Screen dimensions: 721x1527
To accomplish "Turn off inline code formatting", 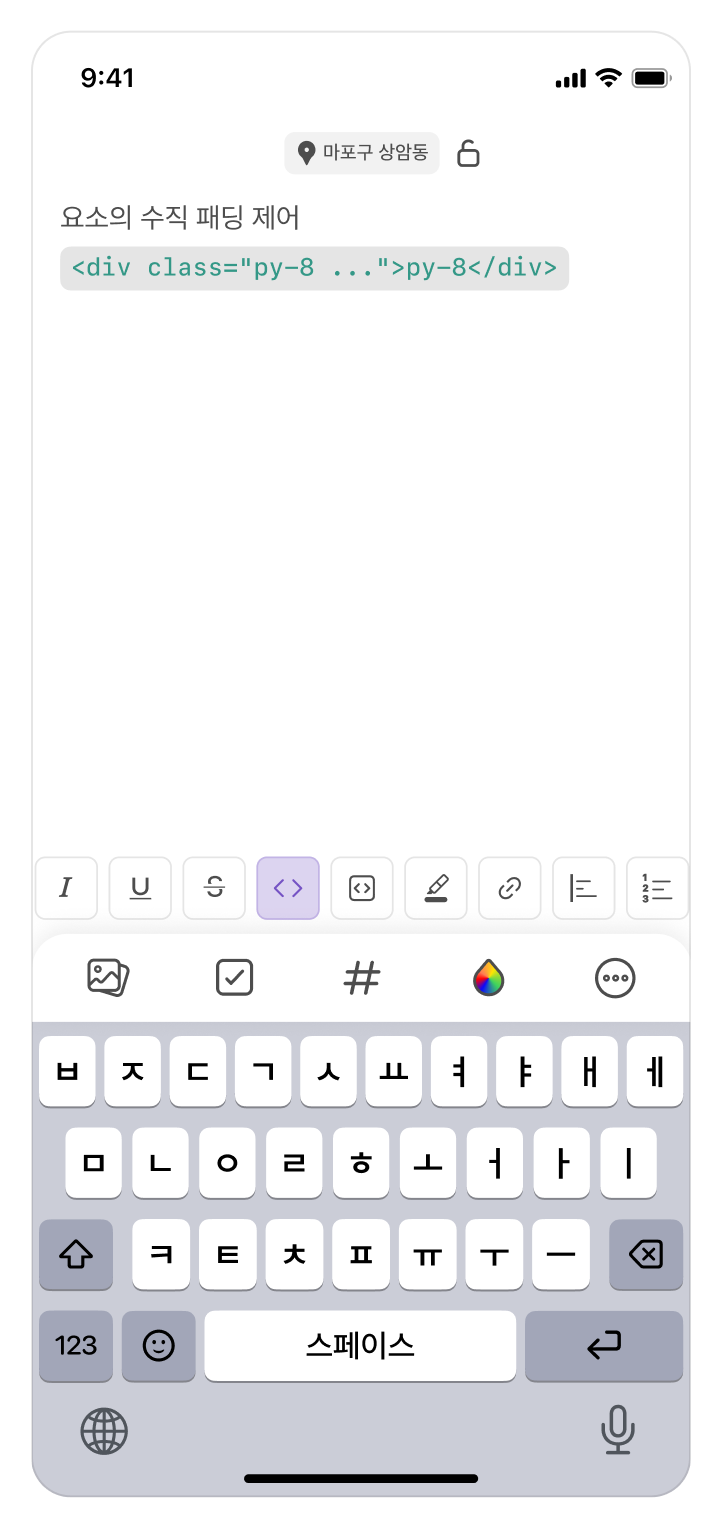I will (x=288, y=888).
